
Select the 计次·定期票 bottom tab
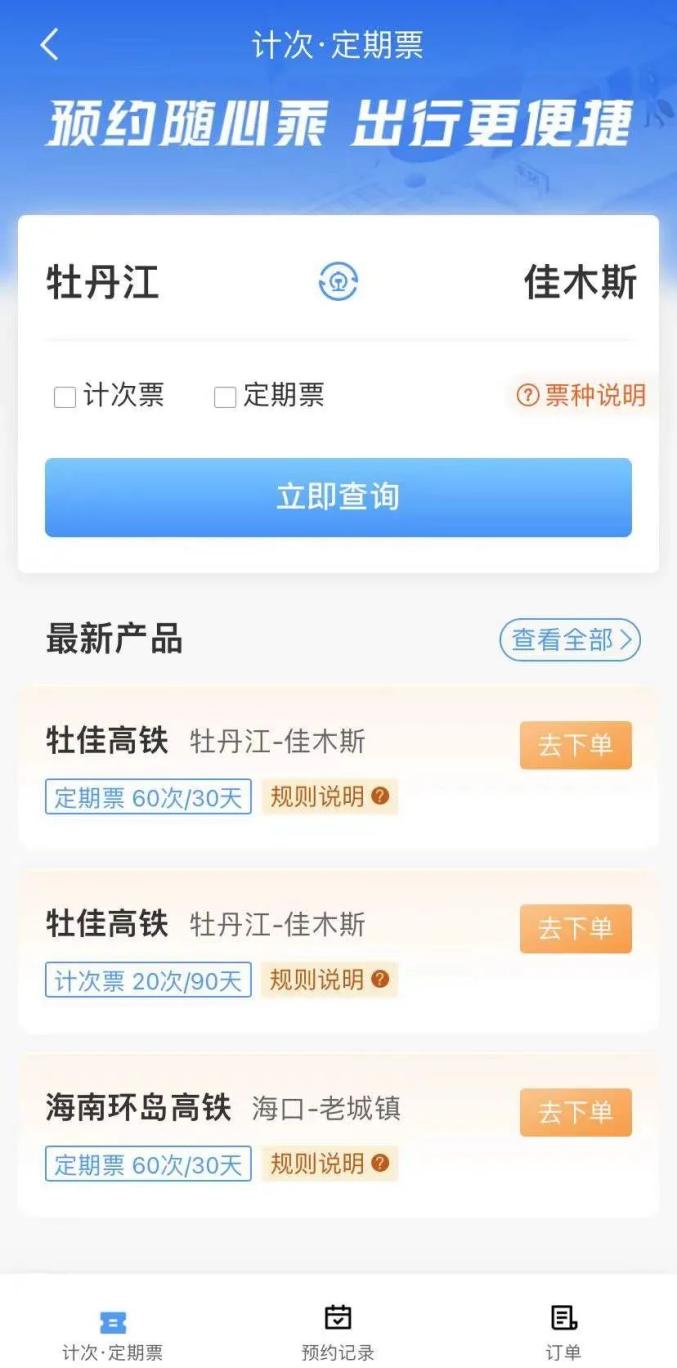click(113, 1332)
